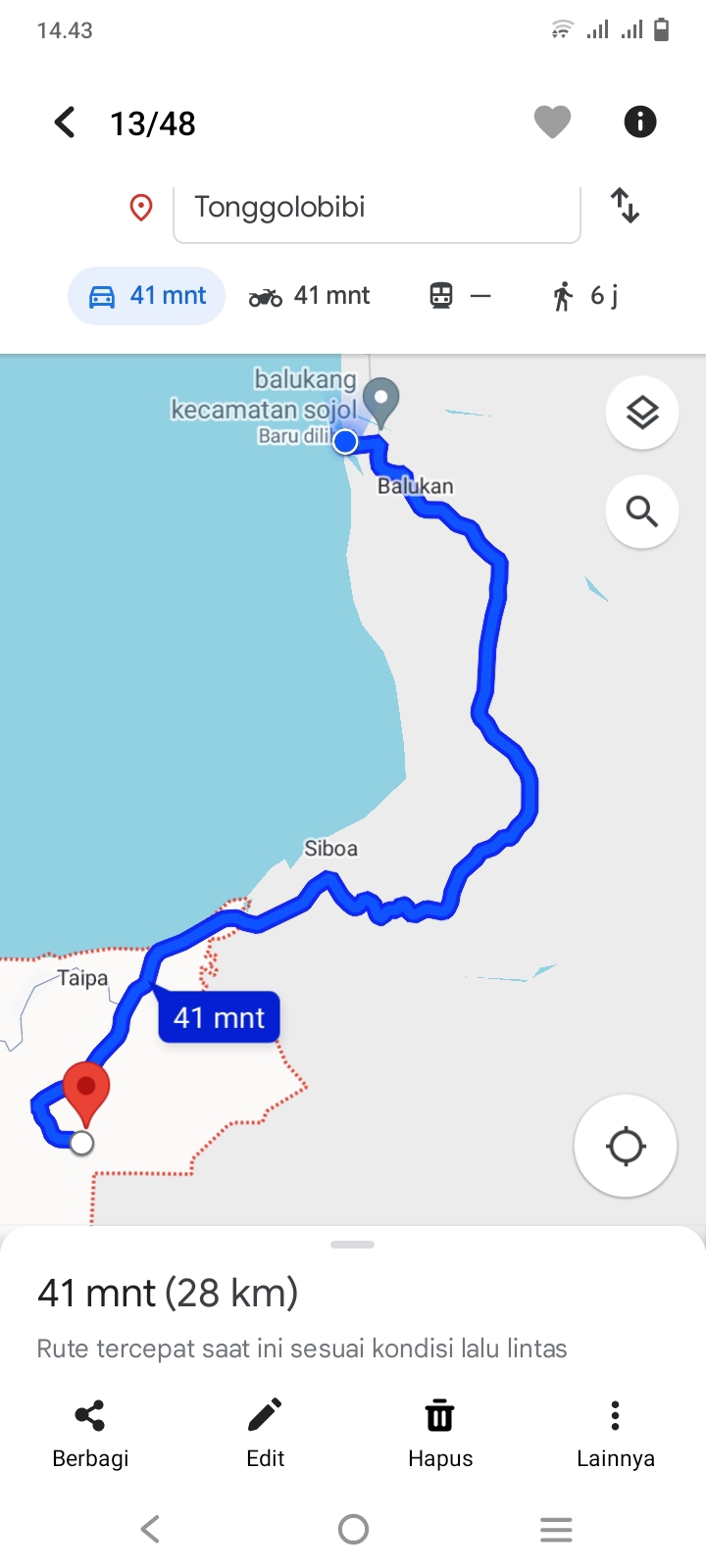Screen dimensions: 706x1568
Task: Switch to walking 6 j mode
Action: click(x=585, y=296)
